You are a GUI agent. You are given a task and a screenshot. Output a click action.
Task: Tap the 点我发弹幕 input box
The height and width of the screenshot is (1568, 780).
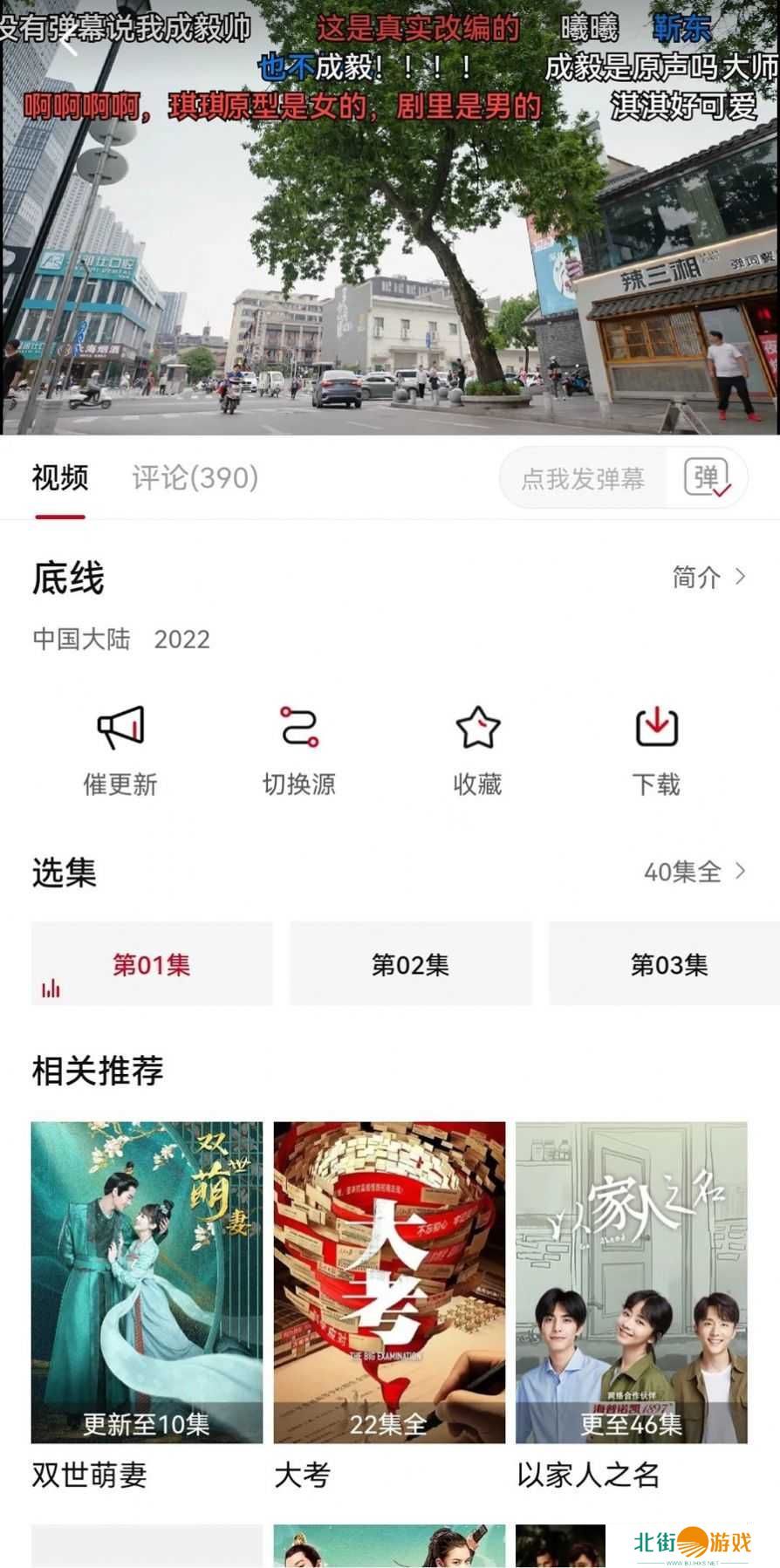tap(582, 478)
